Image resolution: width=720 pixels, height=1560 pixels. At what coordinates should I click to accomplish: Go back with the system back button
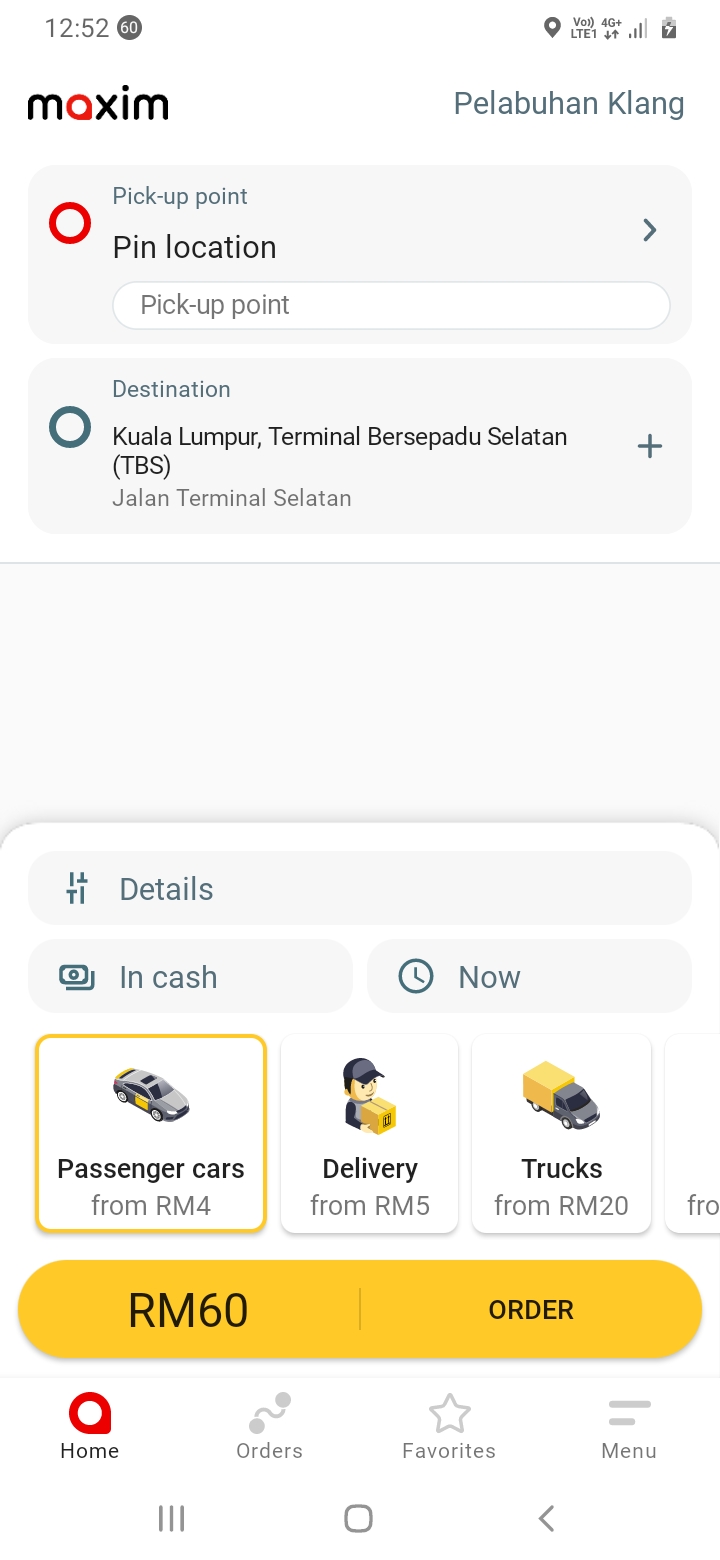(546, 1518)
